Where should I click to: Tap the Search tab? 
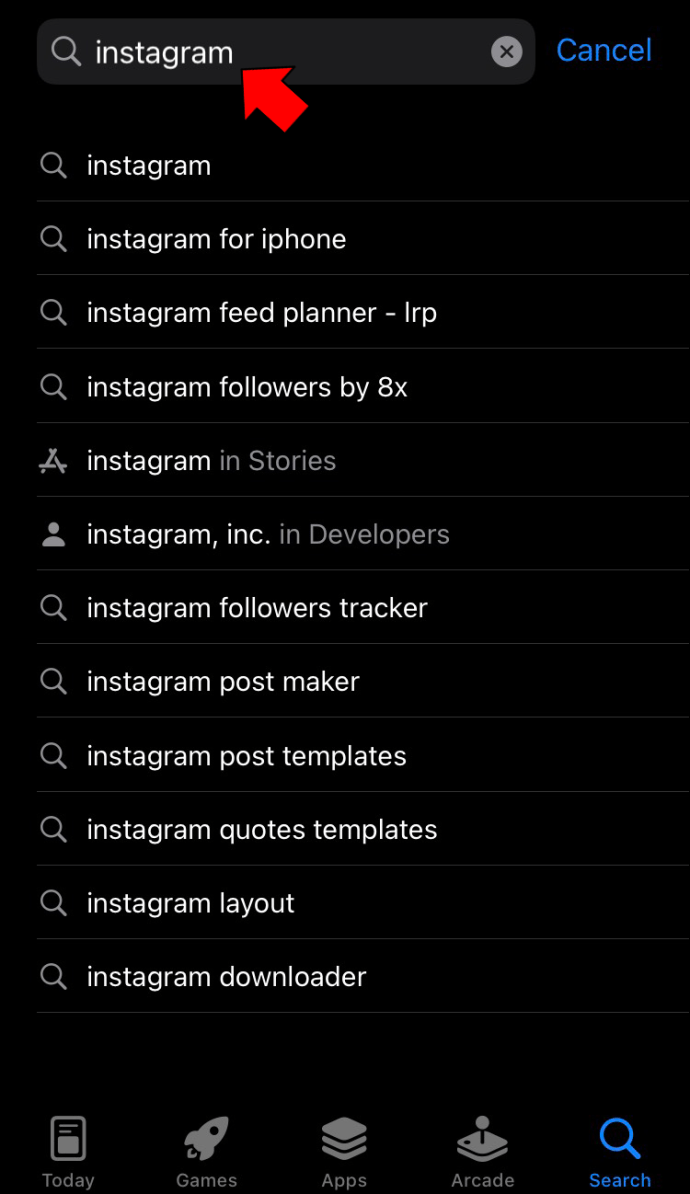coord(620,1151)
